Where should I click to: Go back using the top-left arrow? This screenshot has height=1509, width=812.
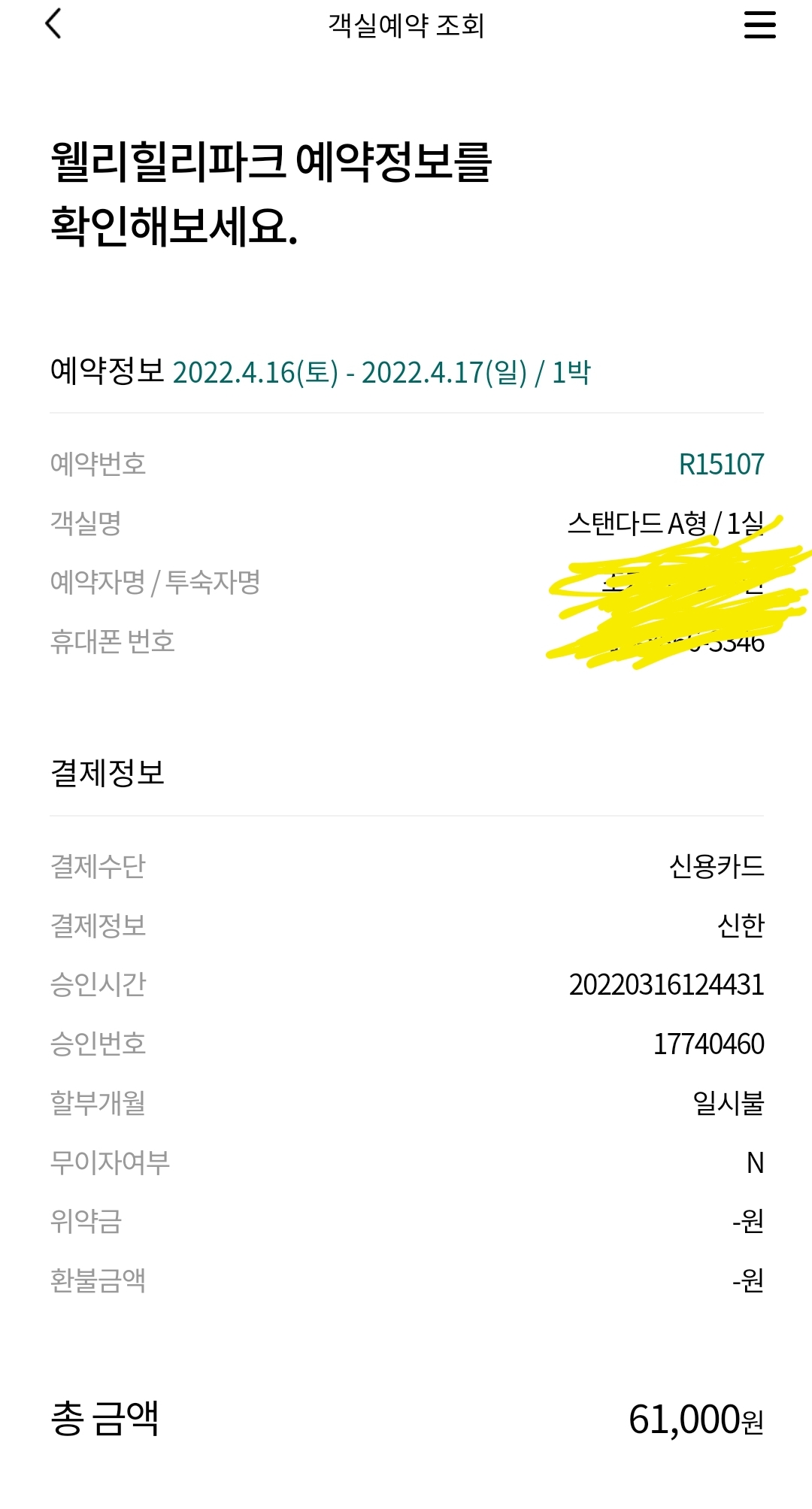(53, 24)
